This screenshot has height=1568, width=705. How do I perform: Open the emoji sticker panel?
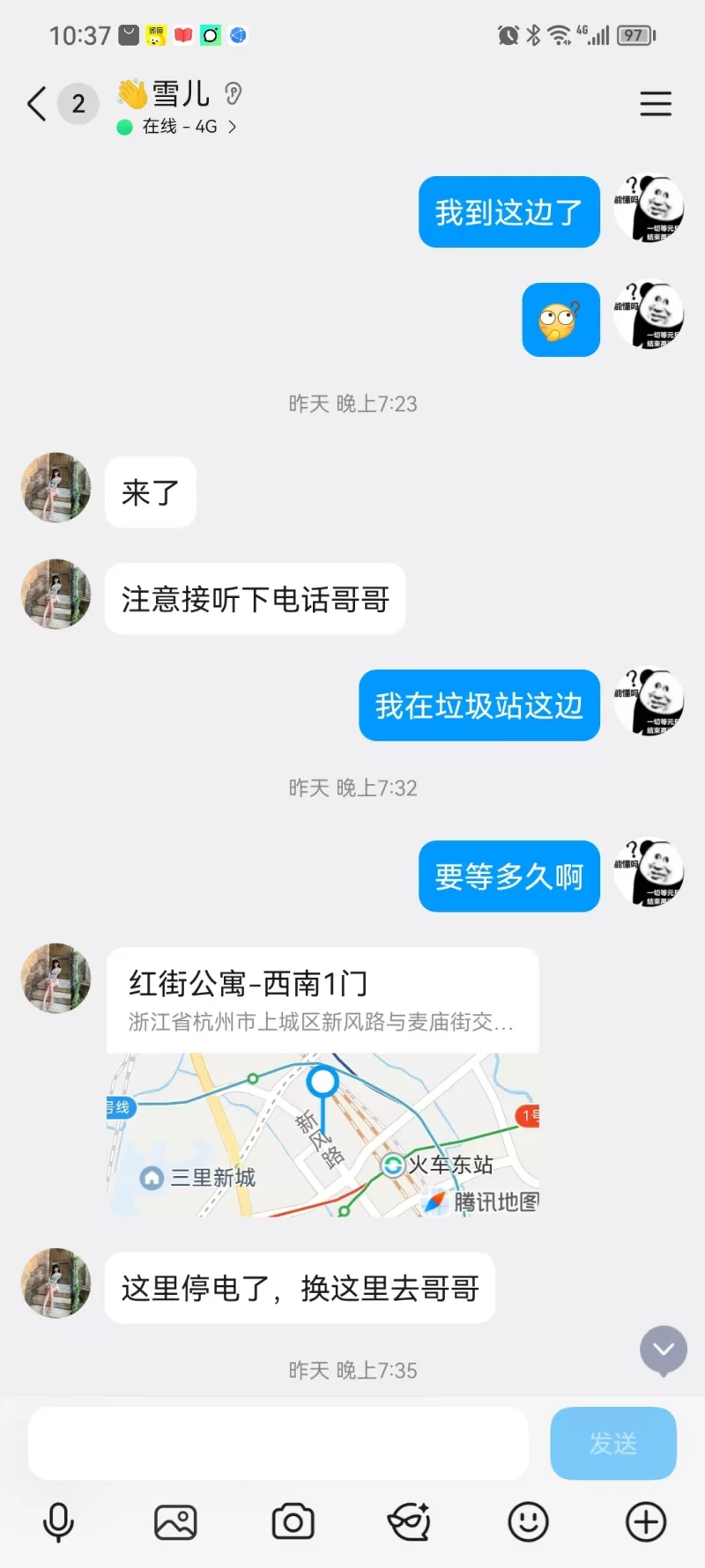528,1522
